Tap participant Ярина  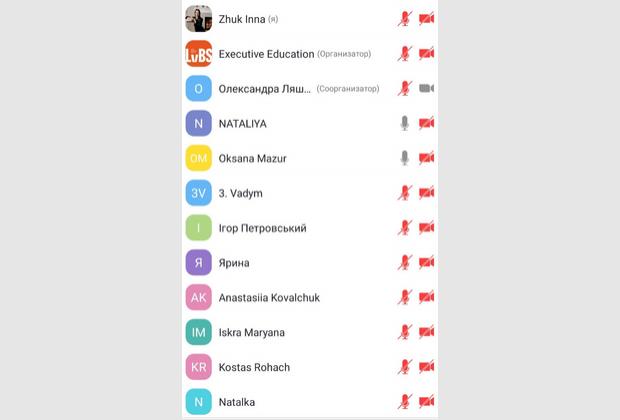[234, 263]
